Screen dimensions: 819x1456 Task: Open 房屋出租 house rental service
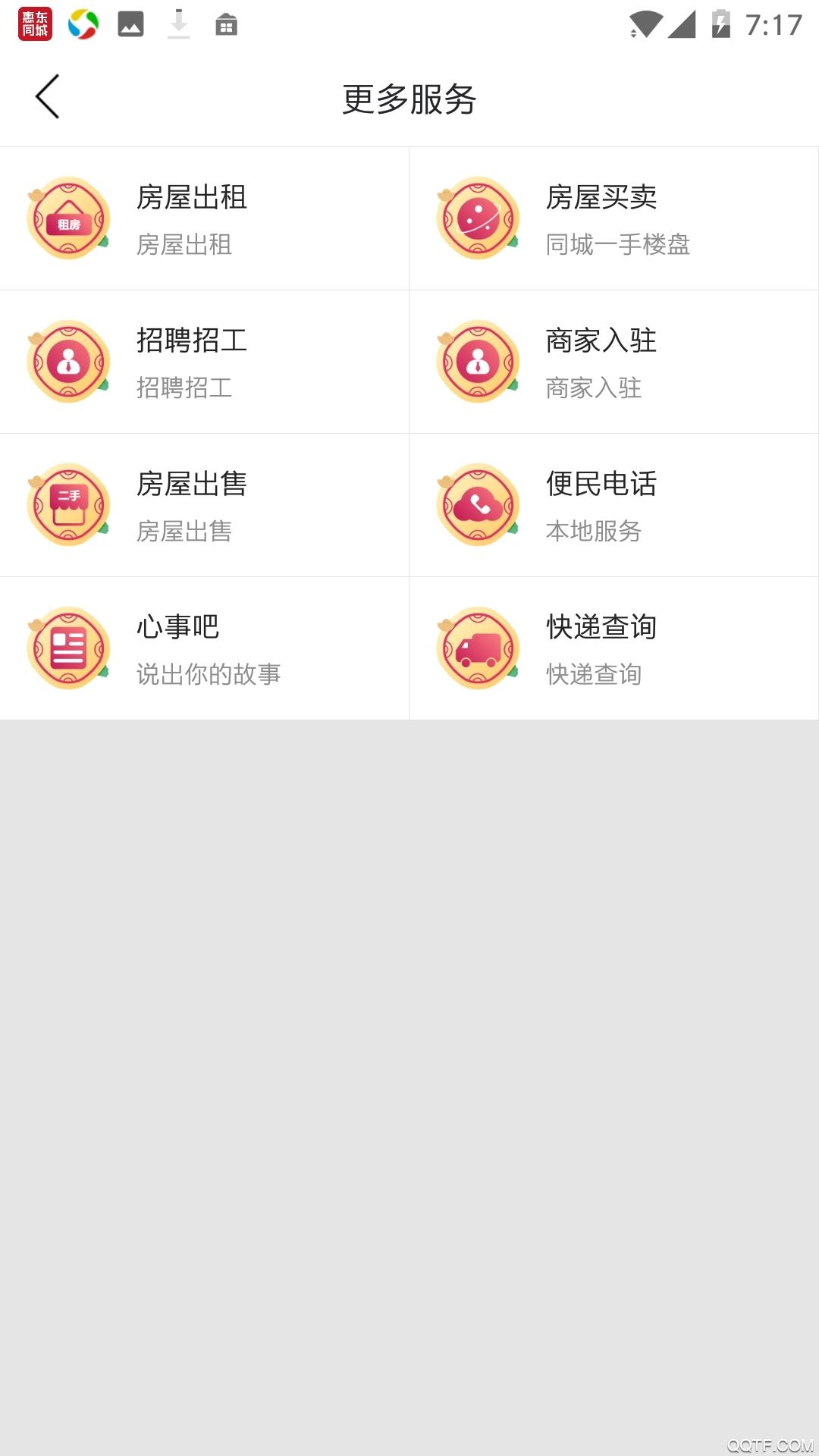(x=204, y=218)
